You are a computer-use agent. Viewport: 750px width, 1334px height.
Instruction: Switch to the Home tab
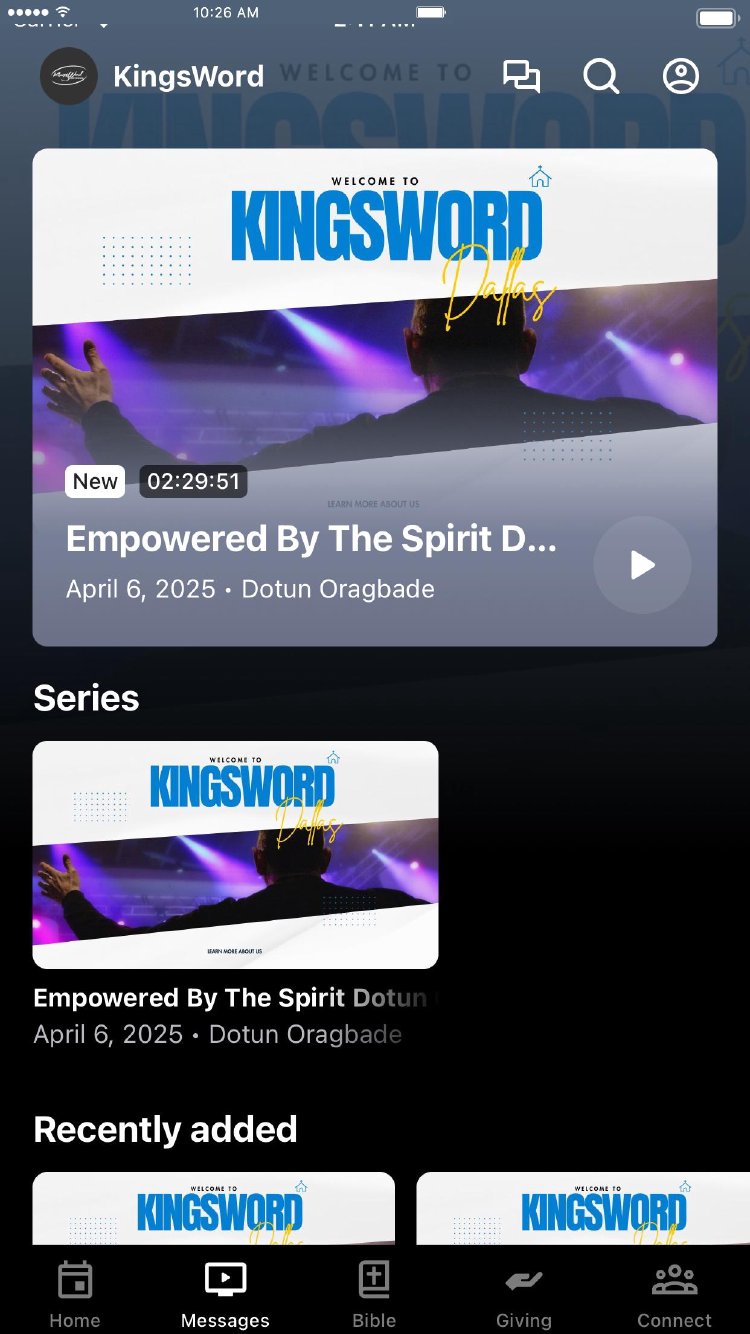click(75, 1294)
